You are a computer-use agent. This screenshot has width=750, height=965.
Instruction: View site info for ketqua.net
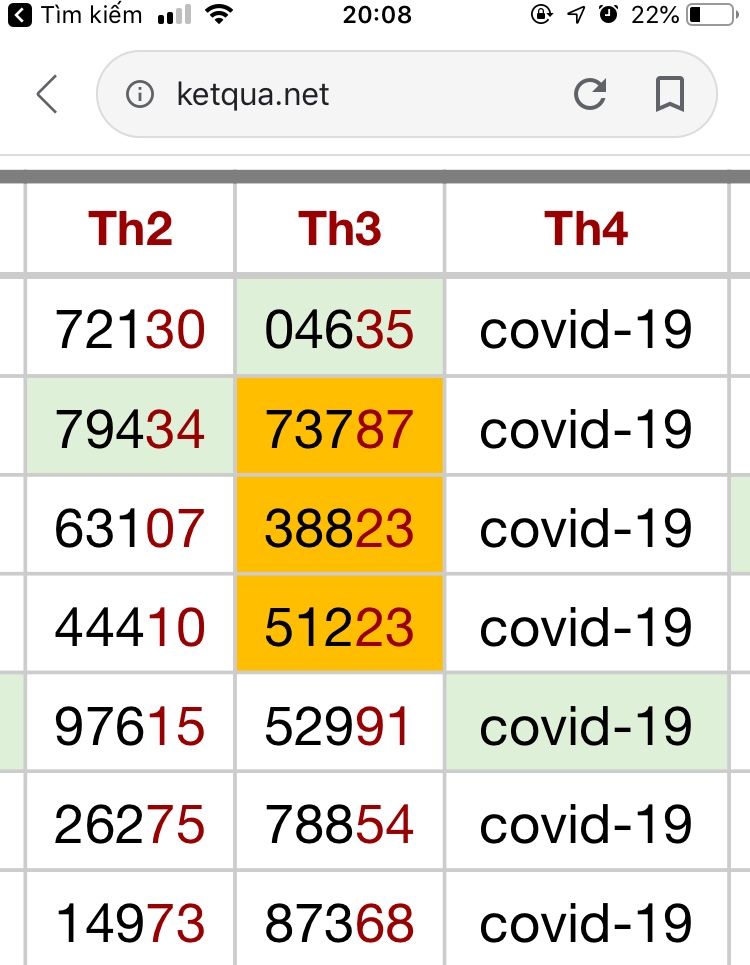tap(140, 95)
